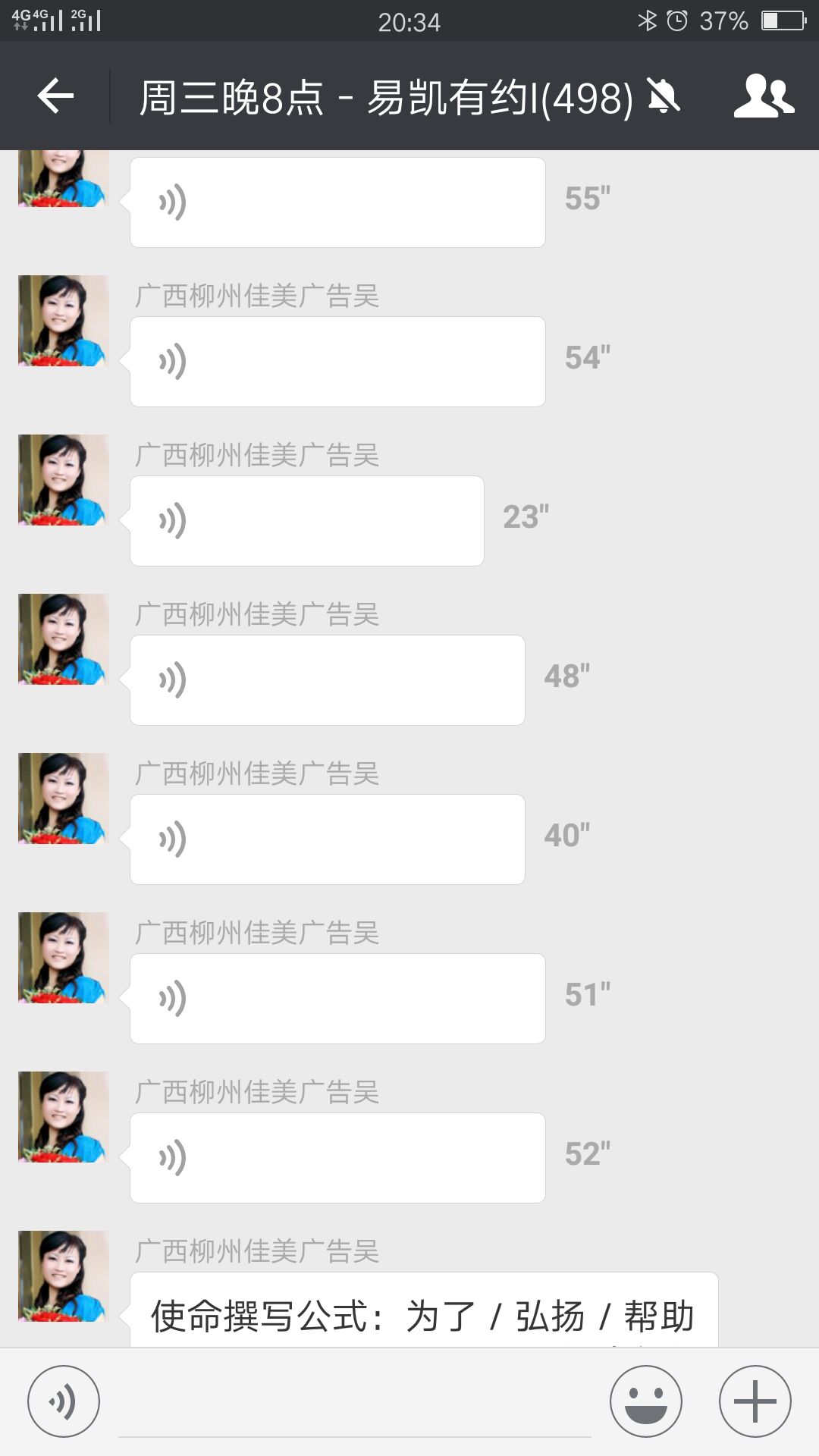Image resolution: width=819 pixels, height=1456 pixels.
Task: Expand group info via members icon
Action: [766, 96]
